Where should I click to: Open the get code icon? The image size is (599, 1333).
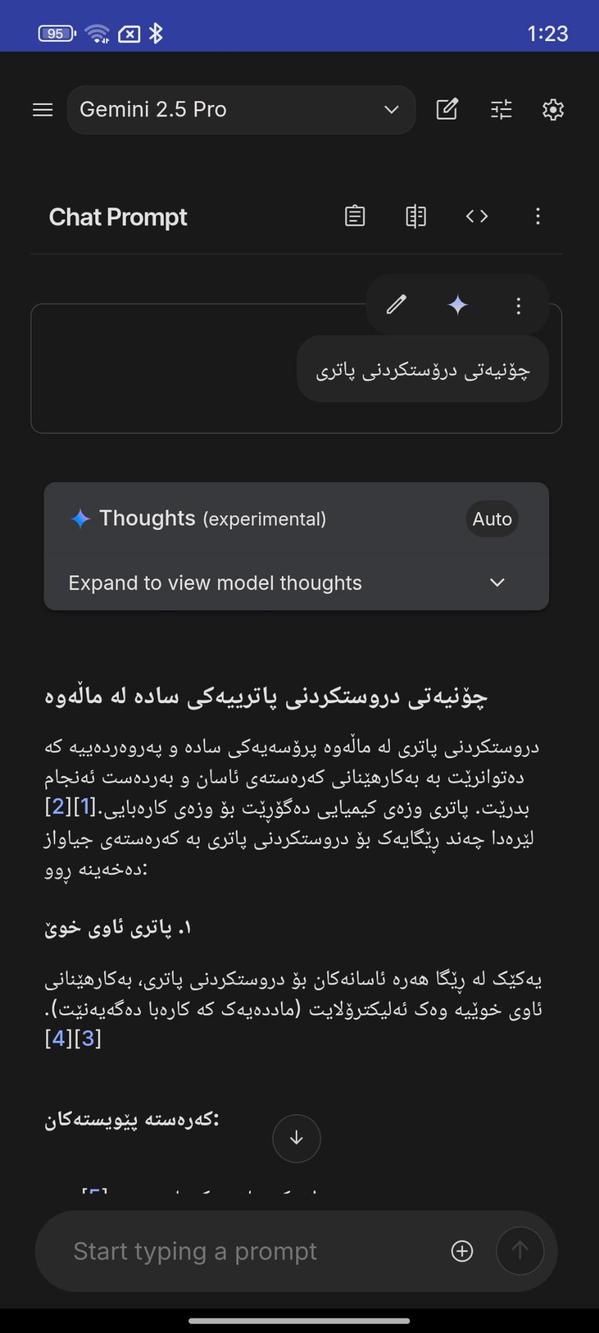pos(477,216)
